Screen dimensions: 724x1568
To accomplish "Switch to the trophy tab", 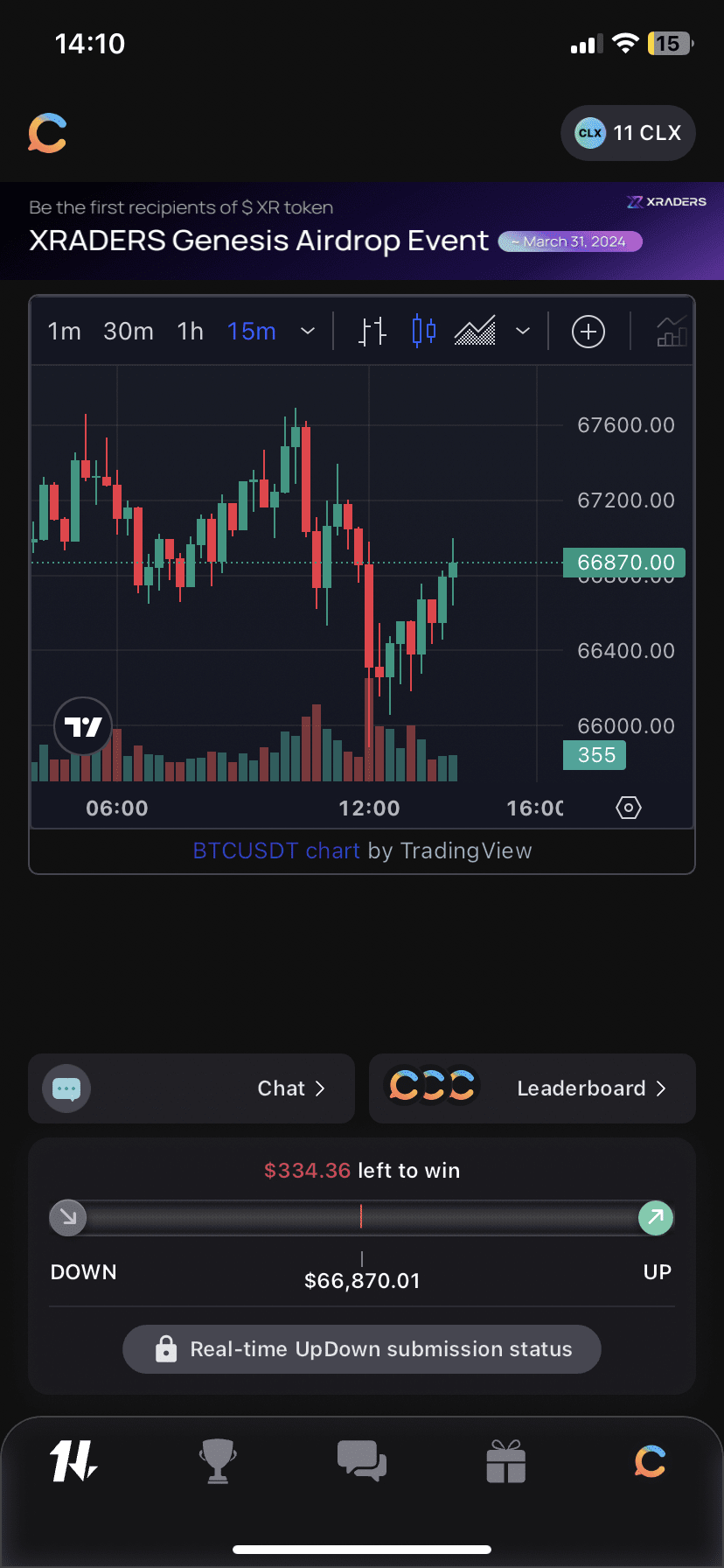I will [x=217, y=1461].
